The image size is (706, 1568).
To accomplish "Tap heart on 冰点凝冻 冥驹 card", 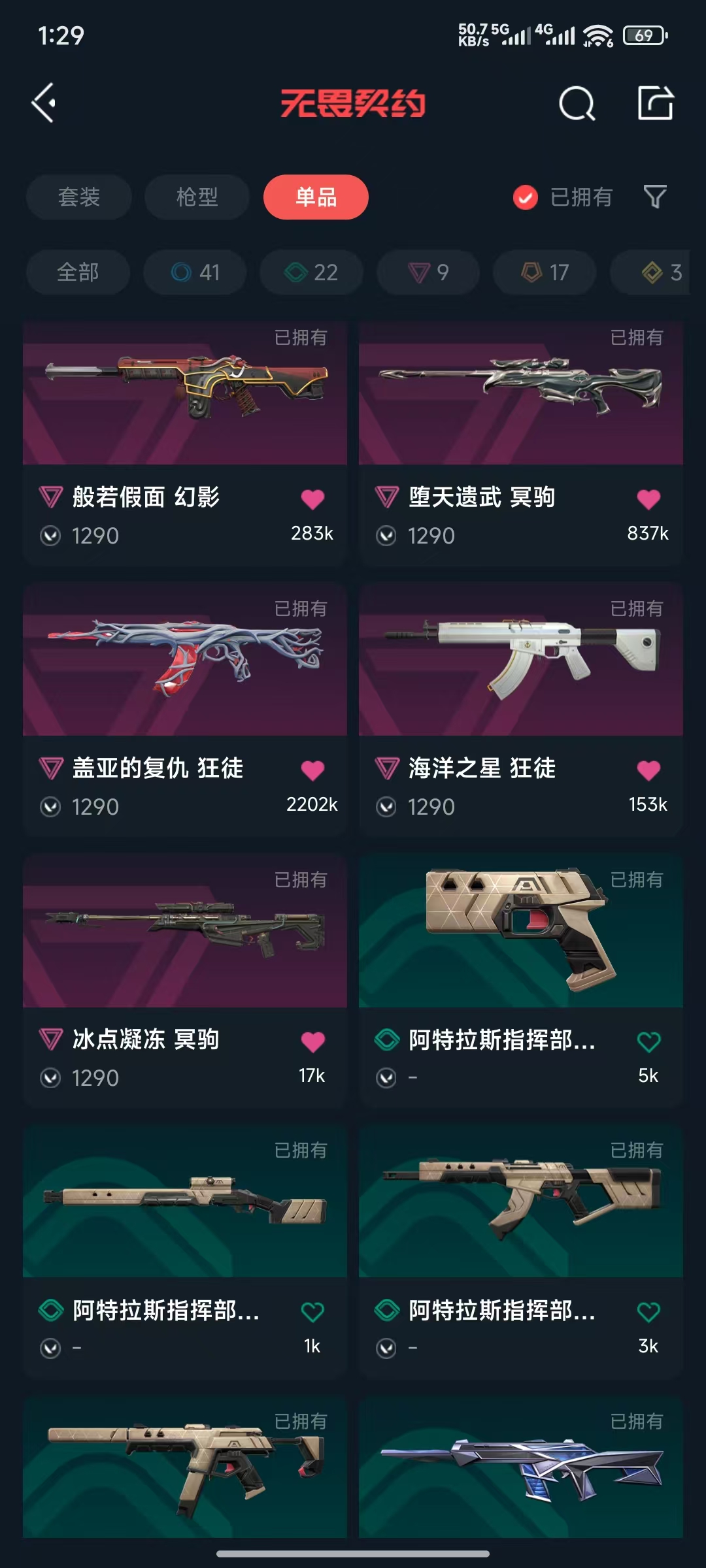I will click(312, 1041).
